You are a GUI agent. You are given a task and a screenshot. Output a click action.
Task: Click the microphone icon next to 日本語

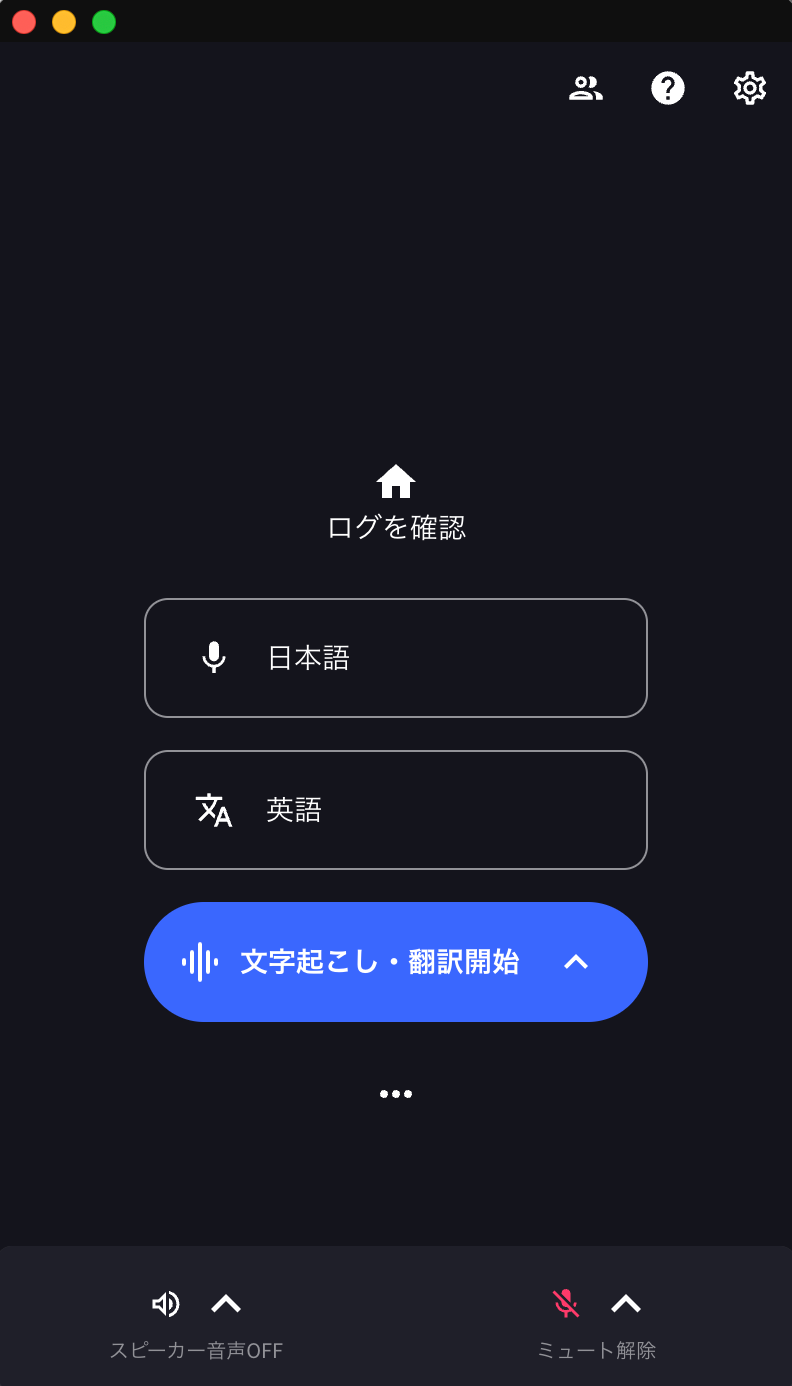pos(214,657)
